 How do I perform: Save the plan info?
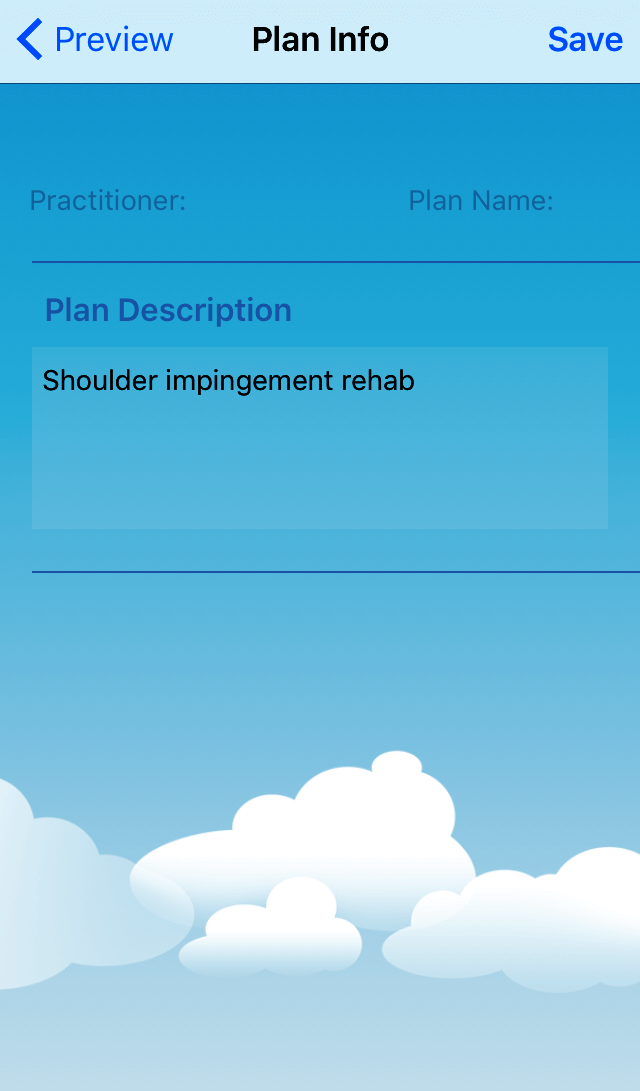pyautogui.click(x=585, y=40)
